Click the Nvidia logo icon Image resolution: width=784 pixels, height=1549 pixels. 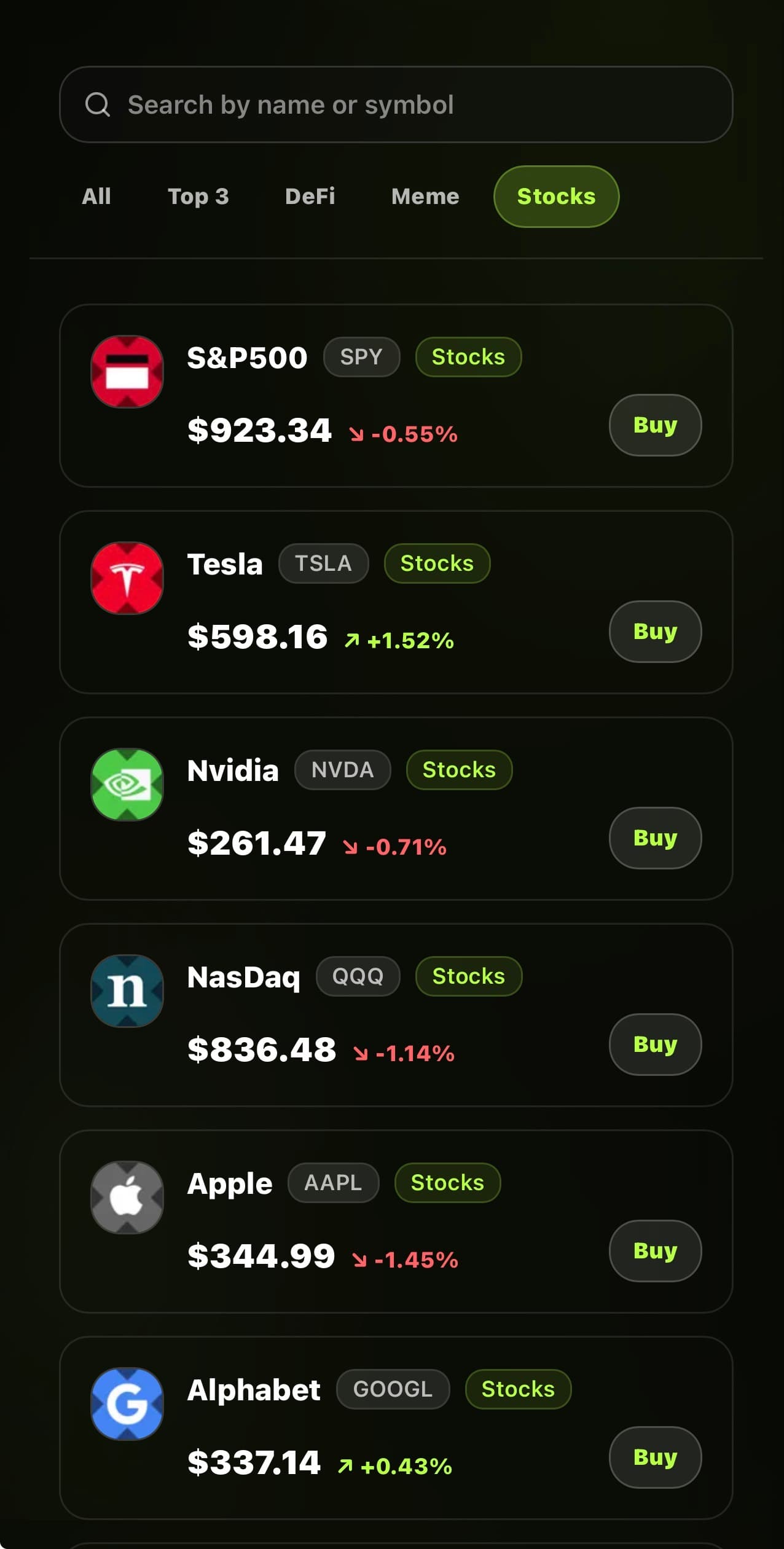(x=127, y=785)
